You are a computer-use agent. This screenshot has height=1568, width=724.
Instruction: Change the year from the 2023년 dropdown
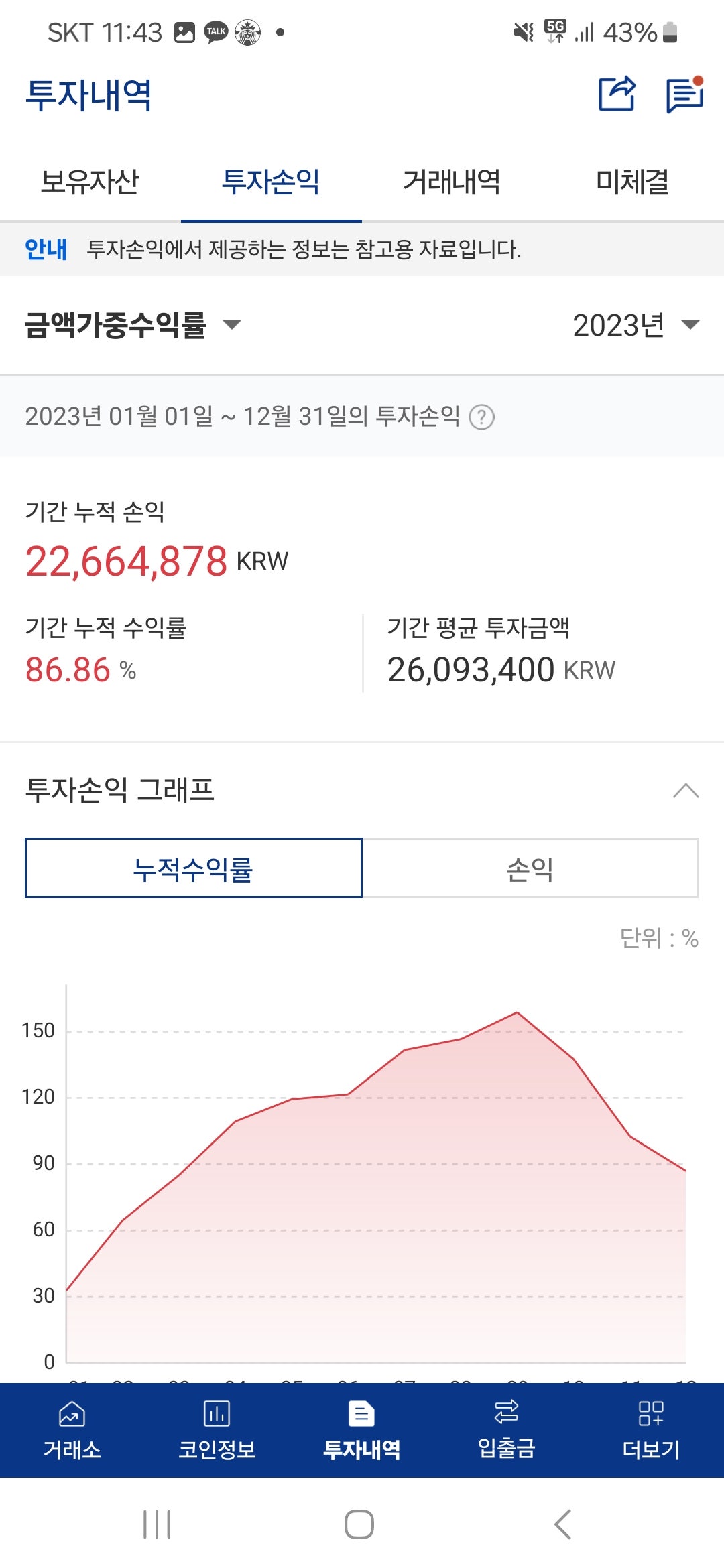point(636,325)
